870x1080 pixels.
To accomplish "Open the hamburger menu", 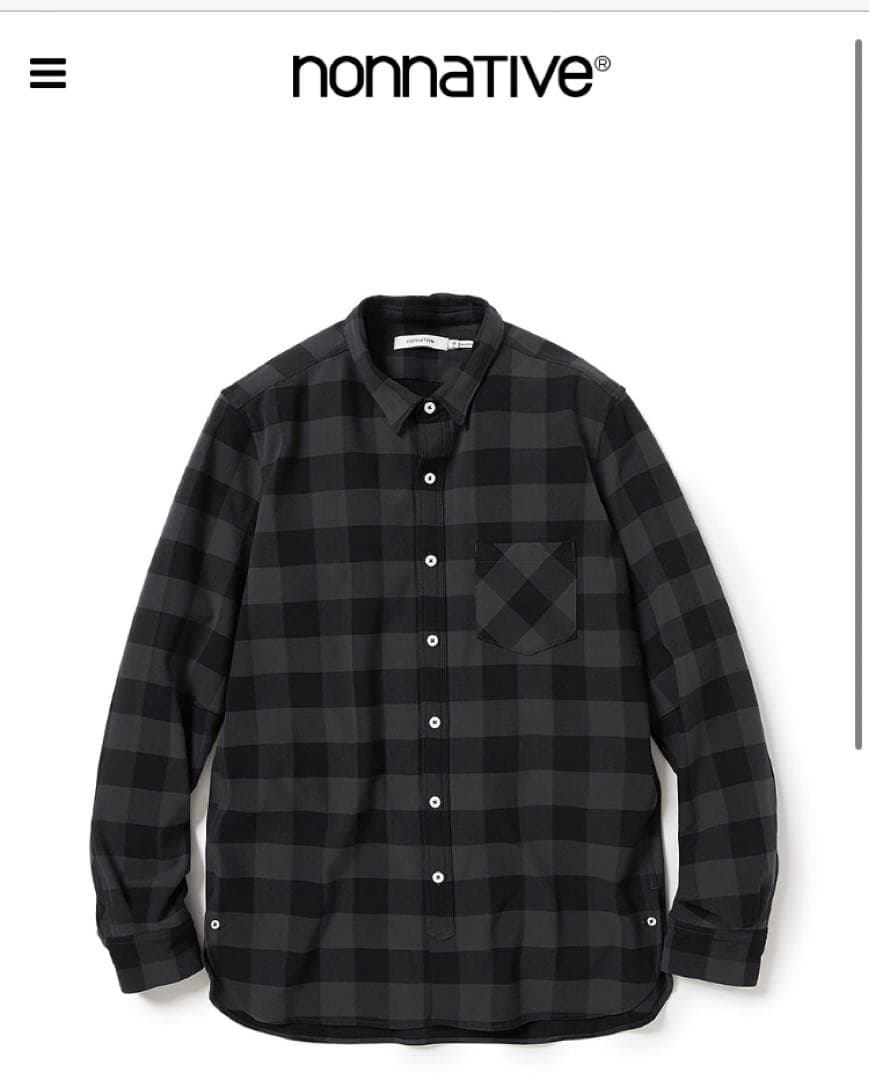I will coord(48,73).
